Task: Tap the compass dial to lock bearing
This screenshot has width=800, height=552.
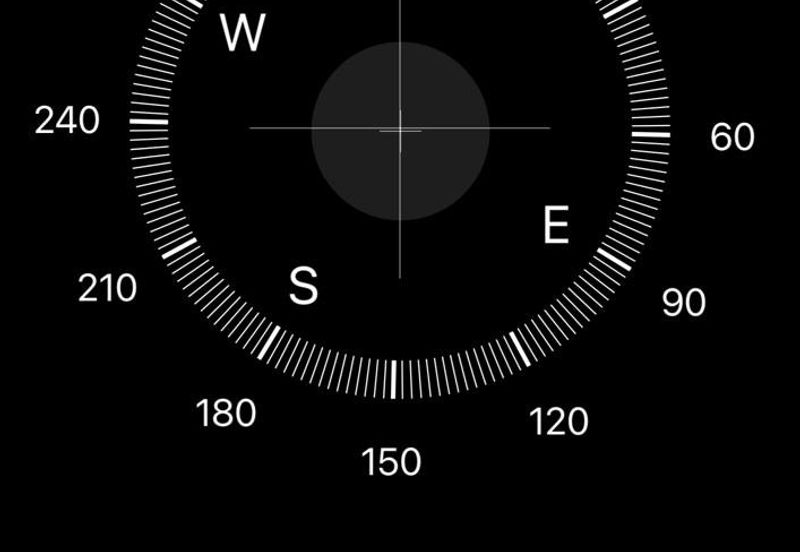Action: (x=400, y=130)
